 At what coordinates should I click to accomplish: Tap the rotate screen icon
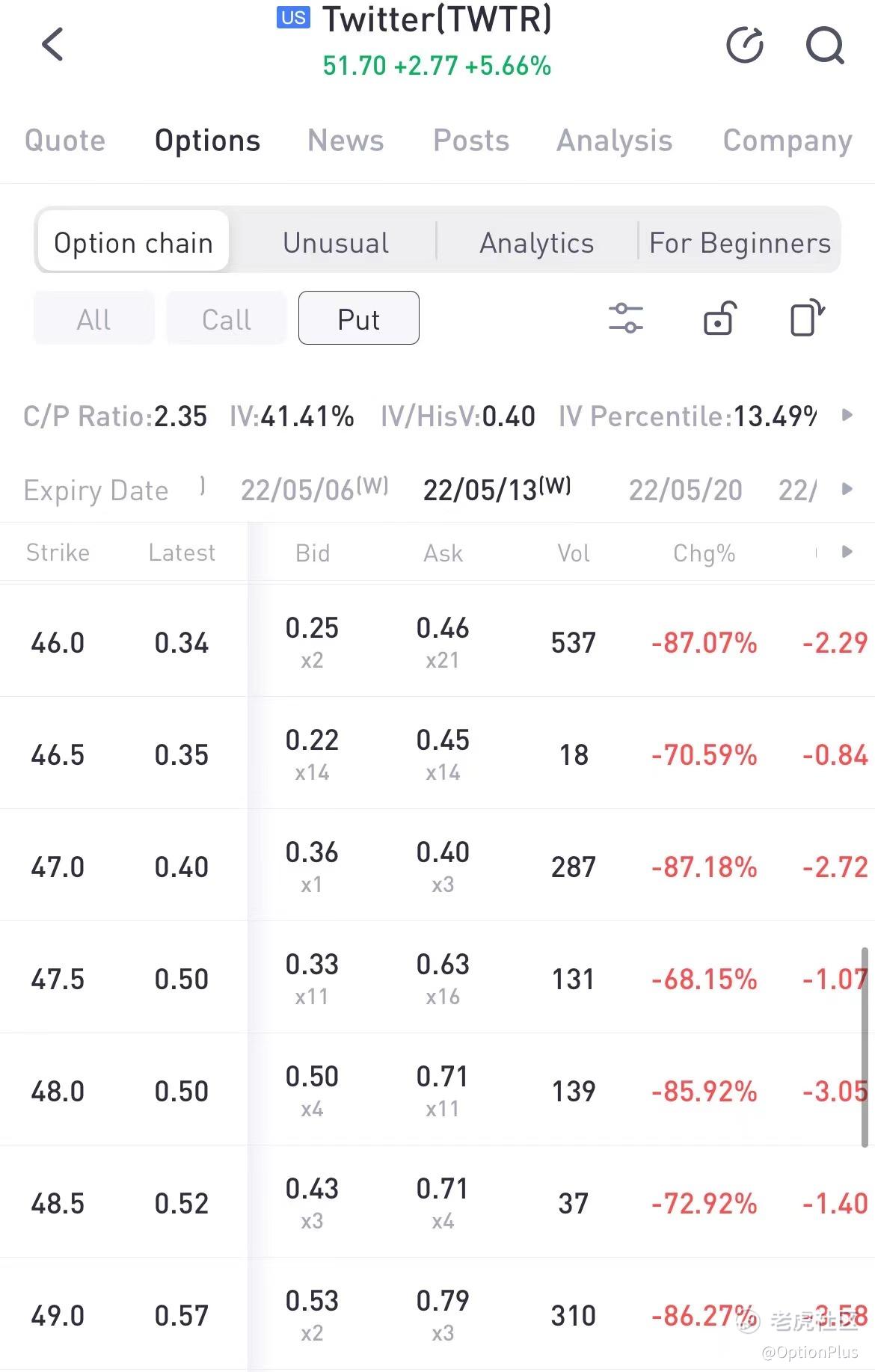807,319
